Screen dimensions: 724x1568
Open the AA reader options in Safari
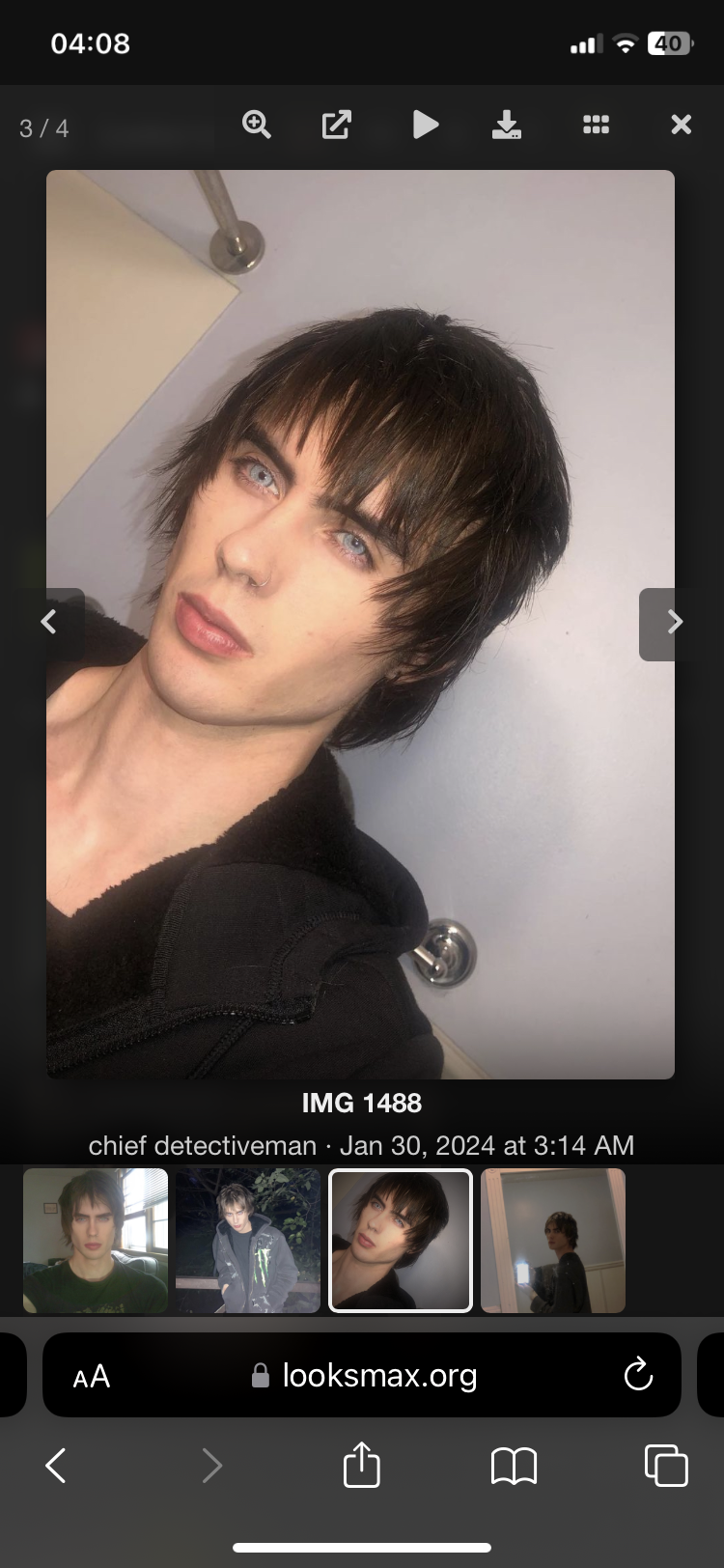click(92, 1376)
